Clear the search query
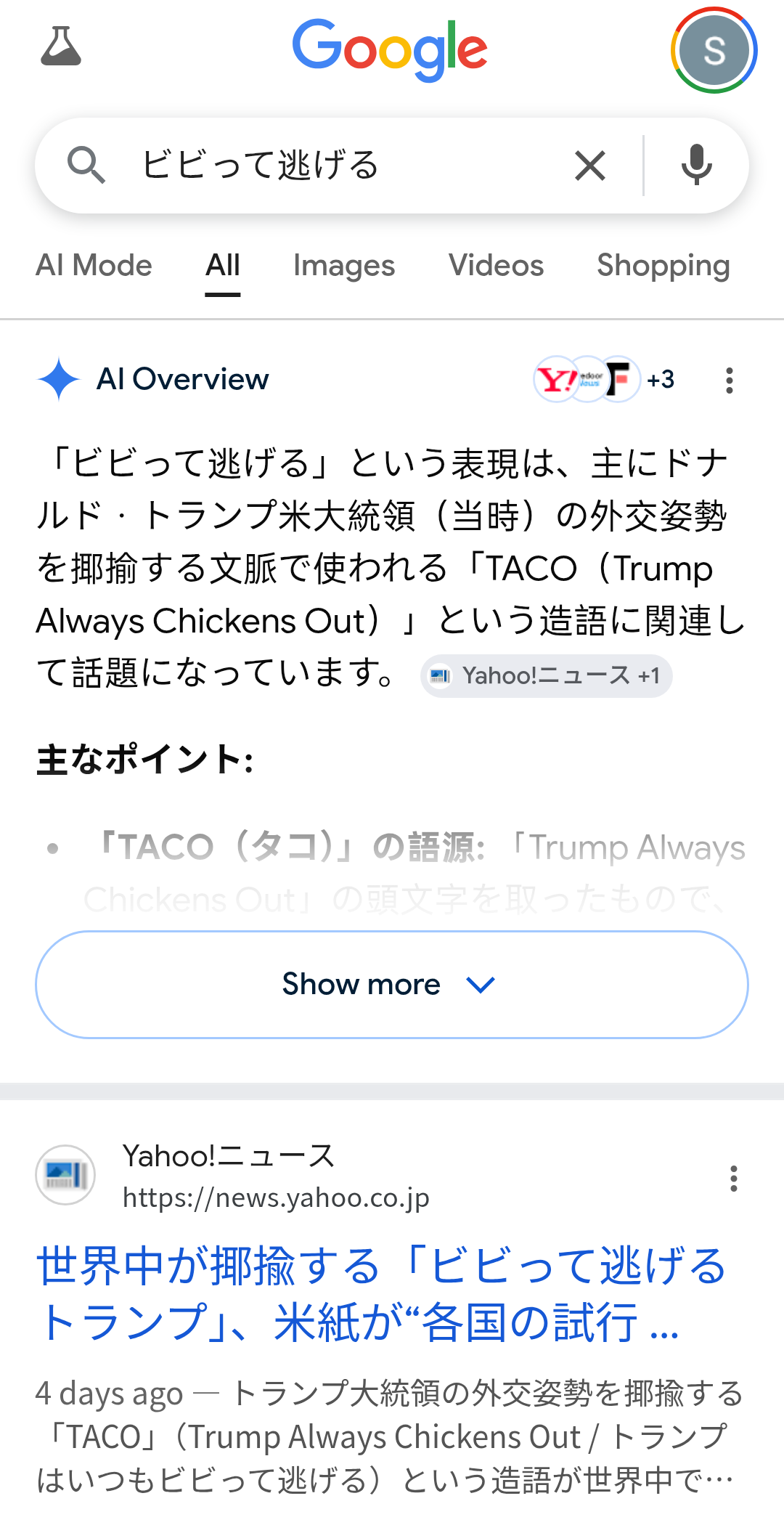The width and height of the screenshot is (784, 1525). [x=590, y=166]
